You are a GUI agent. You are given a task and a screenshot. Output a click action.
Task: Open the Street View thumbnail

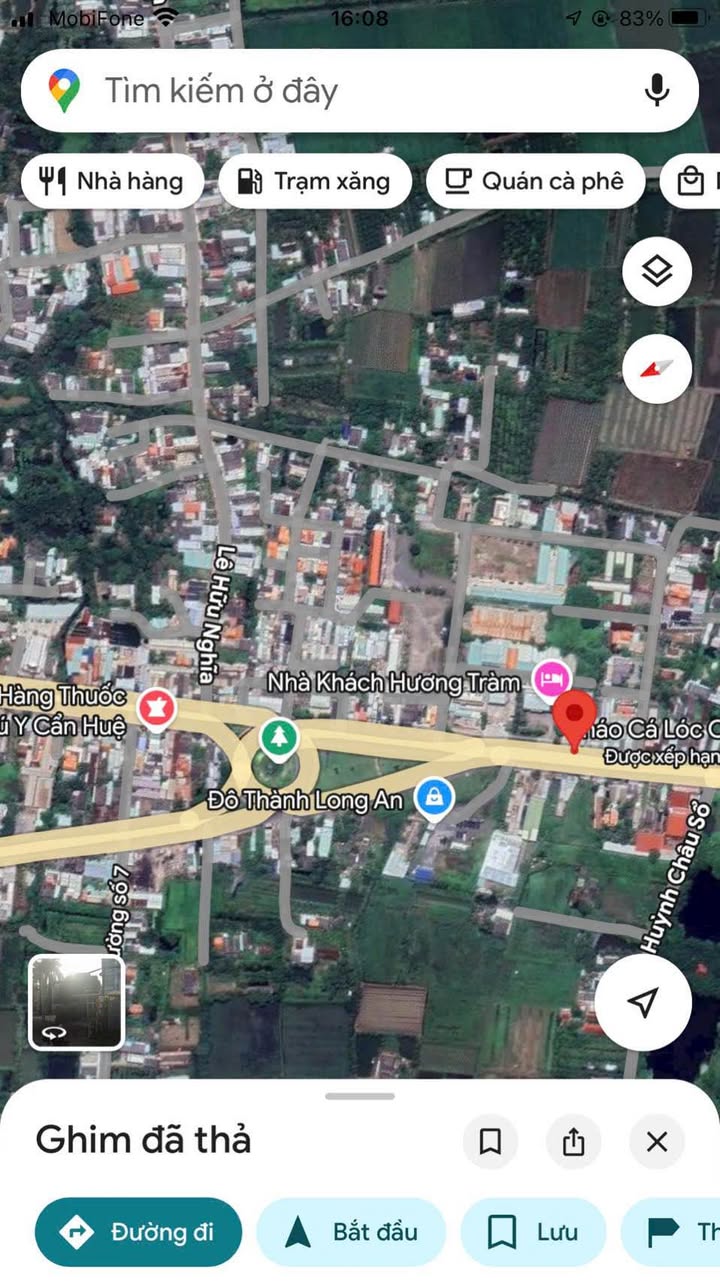point(76,1002)
